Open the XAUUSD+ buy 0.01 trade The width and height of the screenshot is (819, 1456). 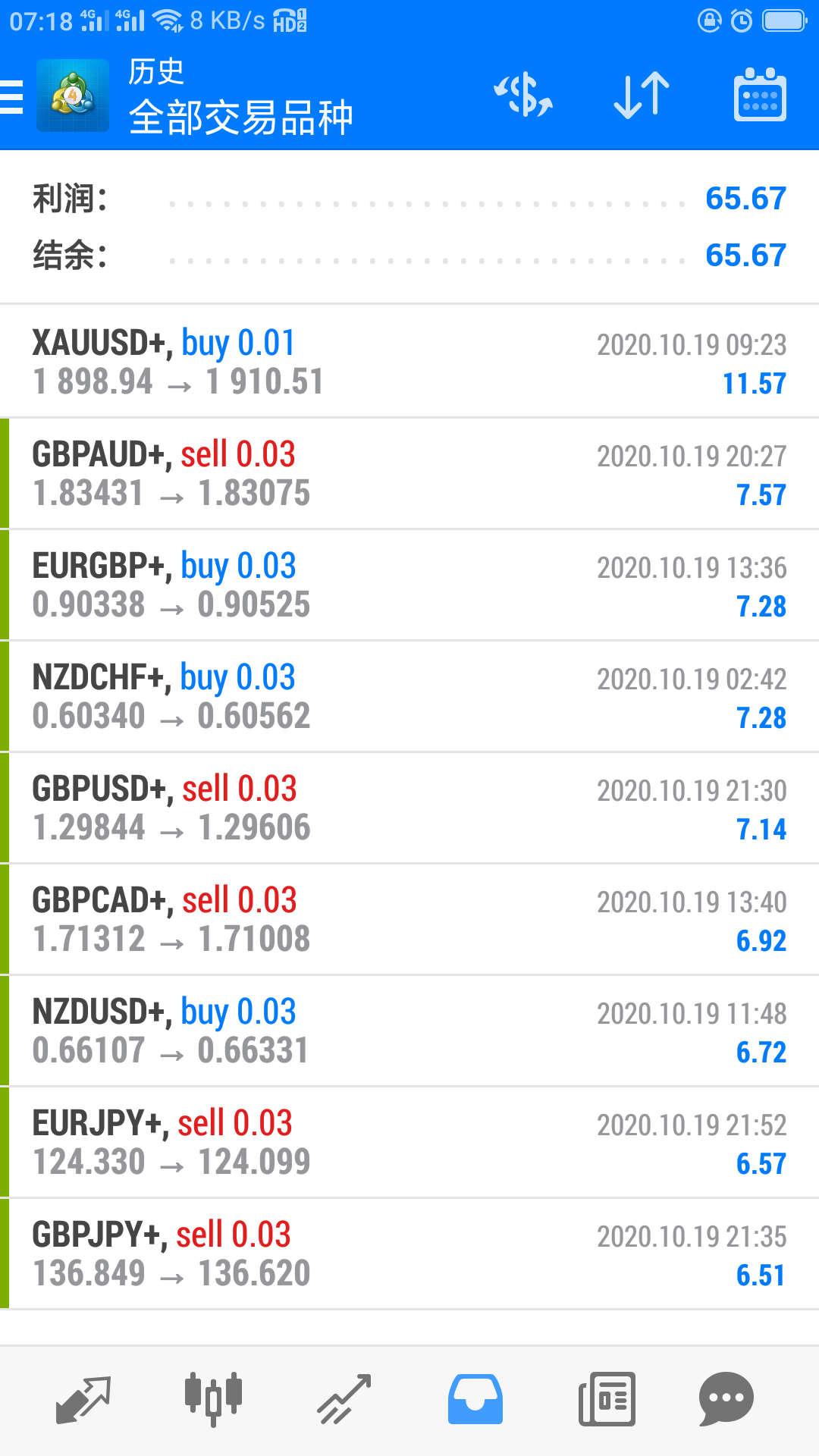pos(409,362)
